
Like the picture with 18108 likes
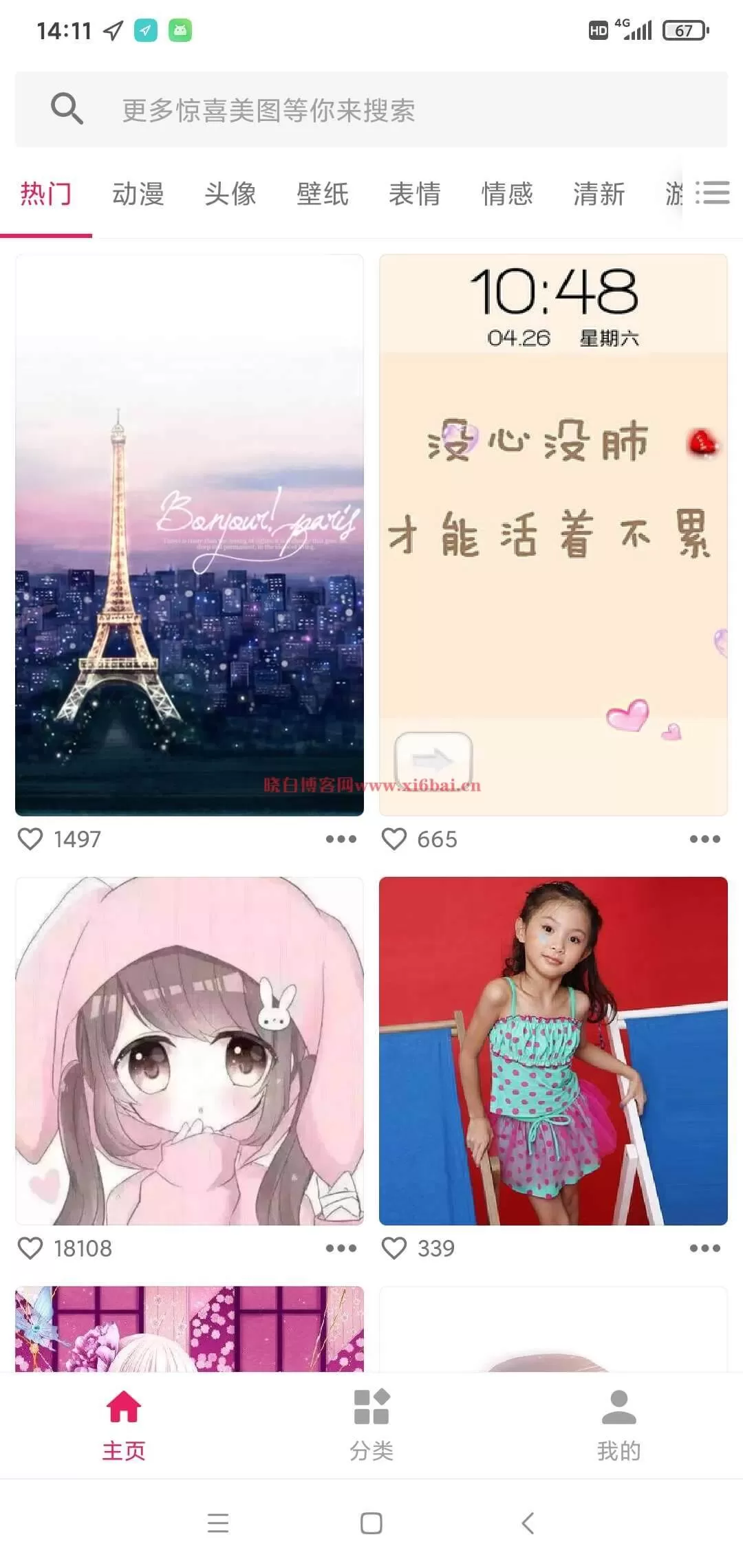(30, 1248)
